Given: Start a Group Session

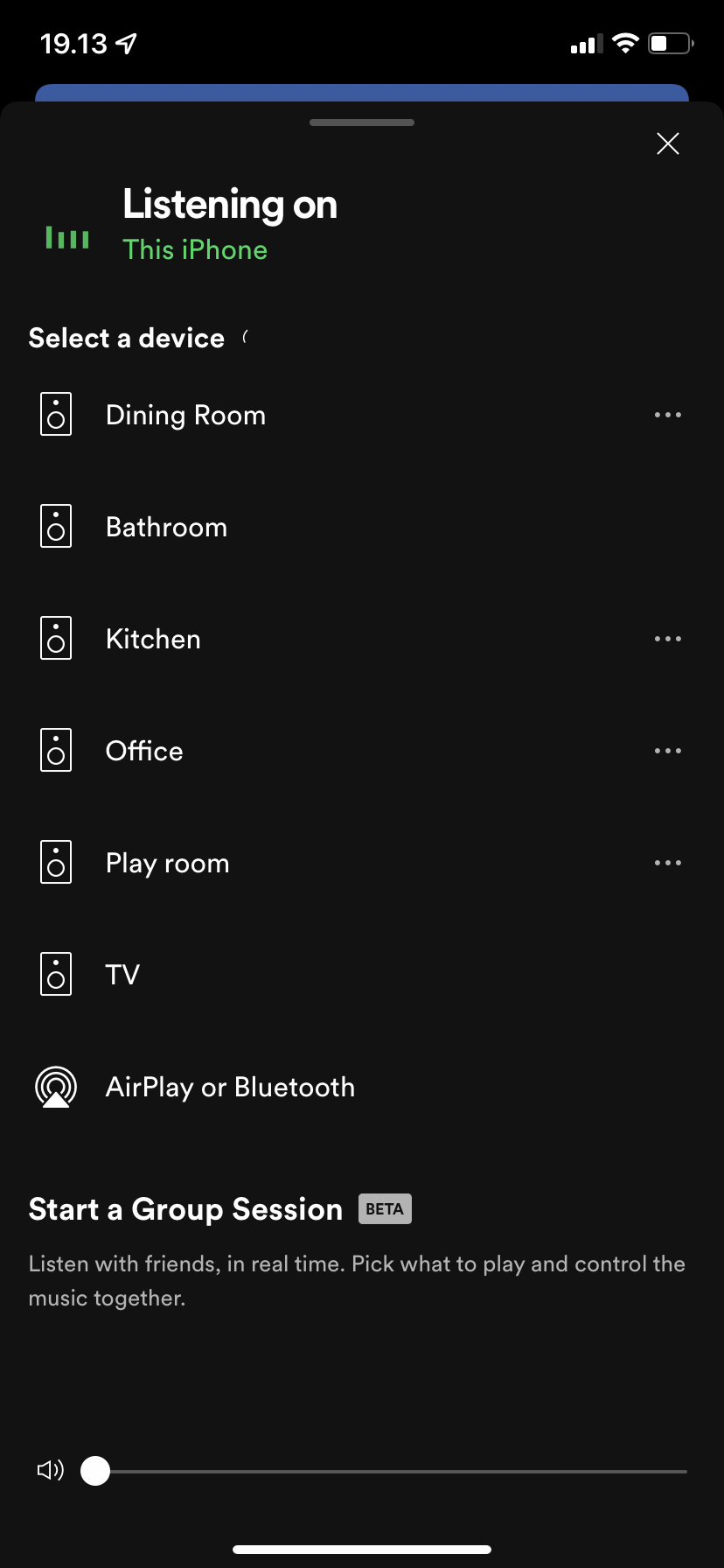Looking at the screenshot, I should [185, 1209].
